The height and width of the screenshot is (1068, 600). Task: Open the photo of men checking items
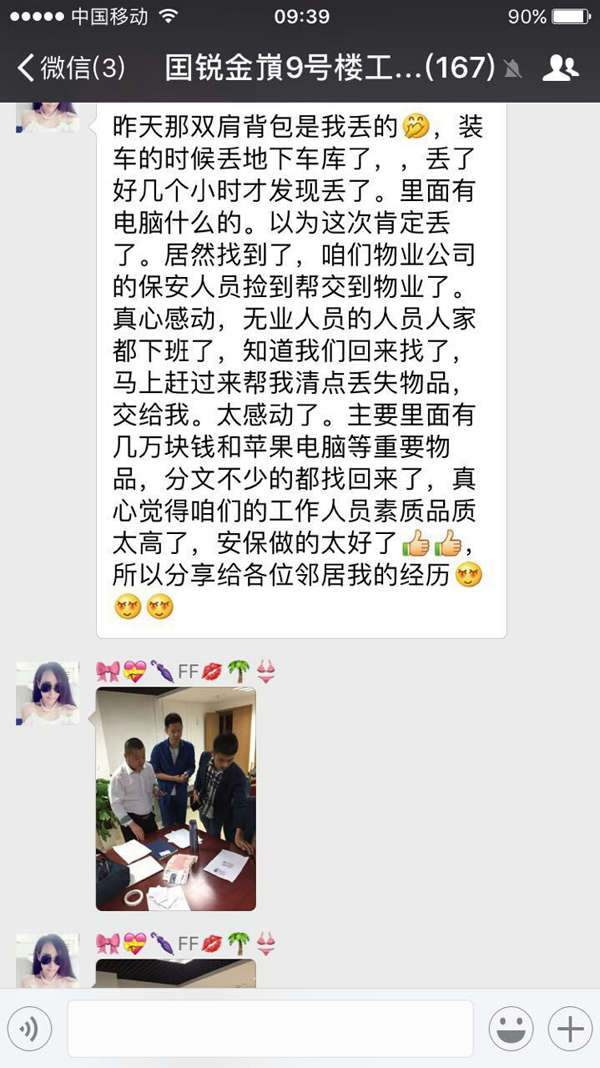[x=175, y=798]
